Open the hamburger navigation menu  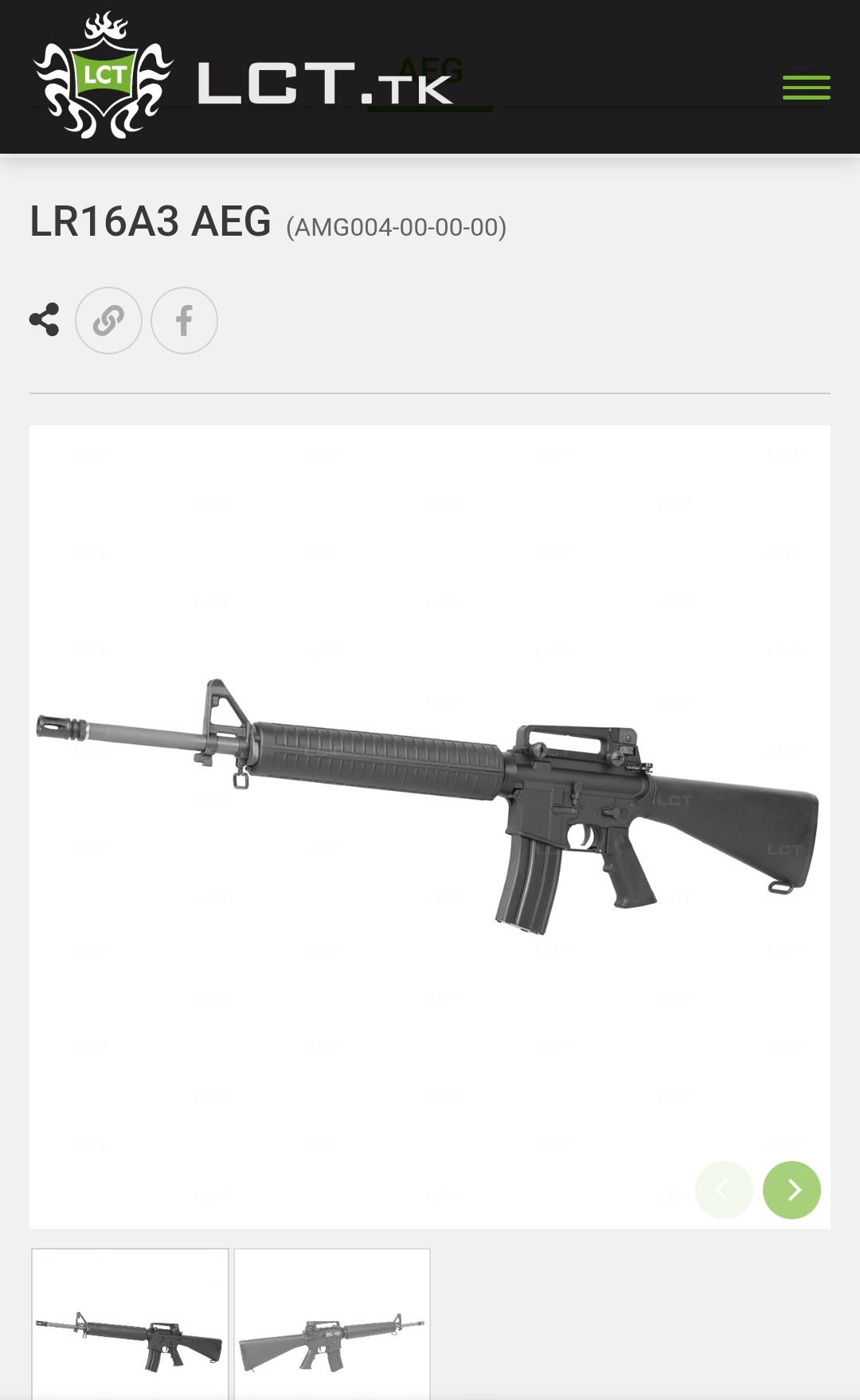[x=806, y=88]
